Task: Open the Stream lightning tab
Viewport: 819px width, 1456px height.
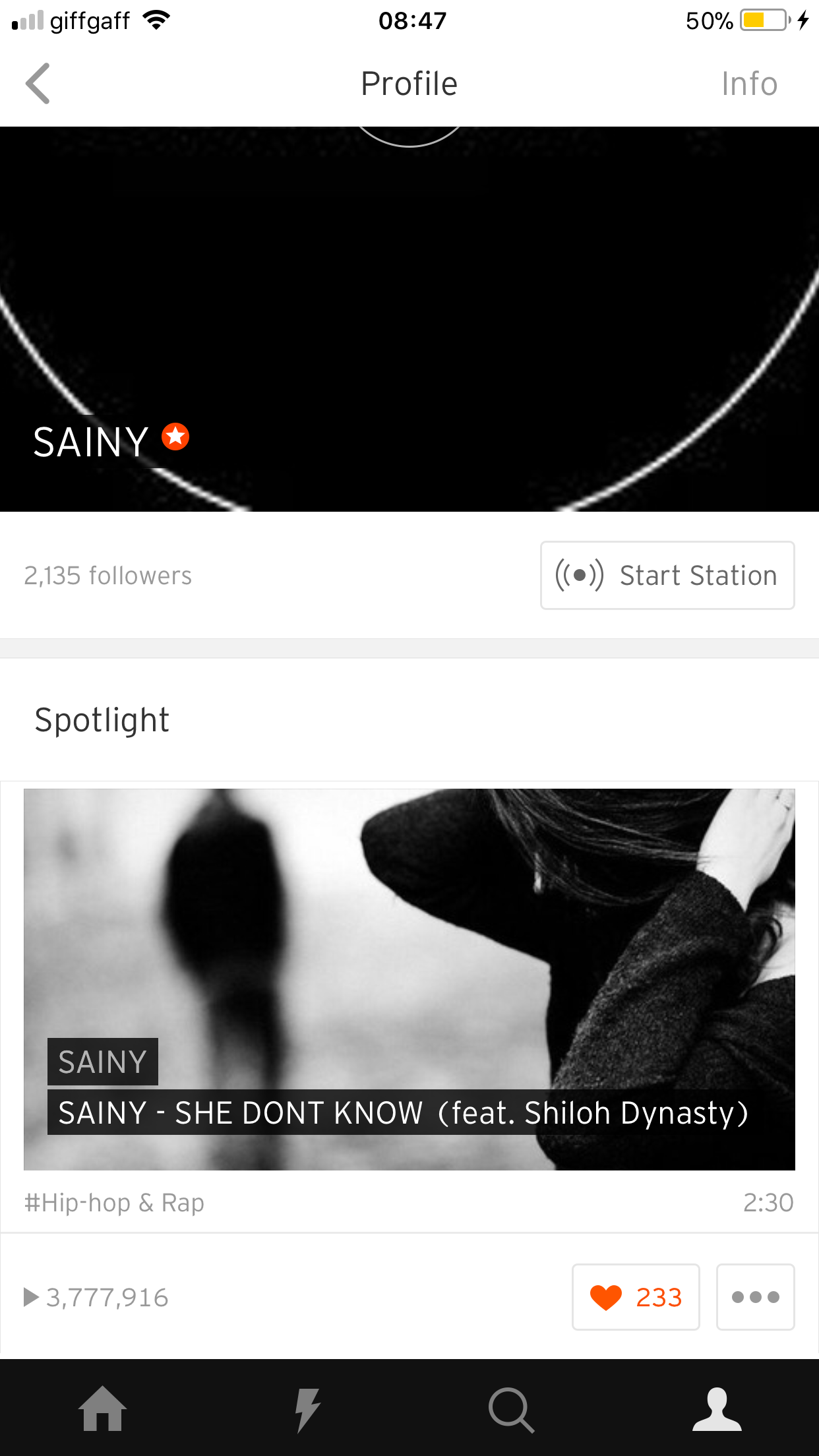Action: pos(307,1409)
